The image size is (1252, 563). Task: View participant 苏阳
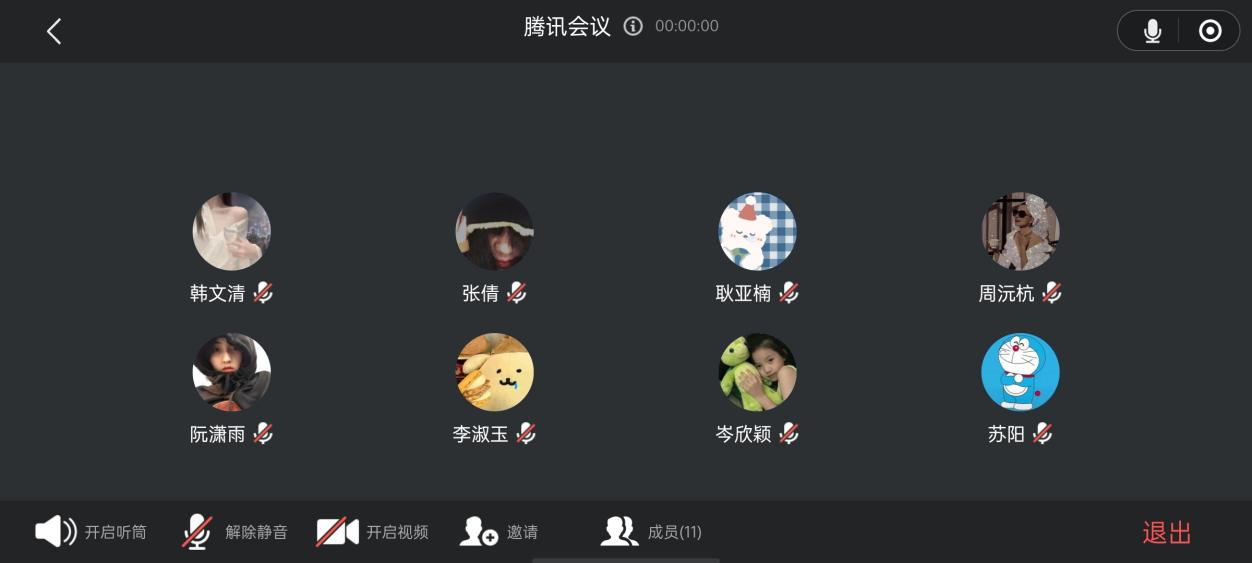pyautogui.click(x=1020, y=372)
